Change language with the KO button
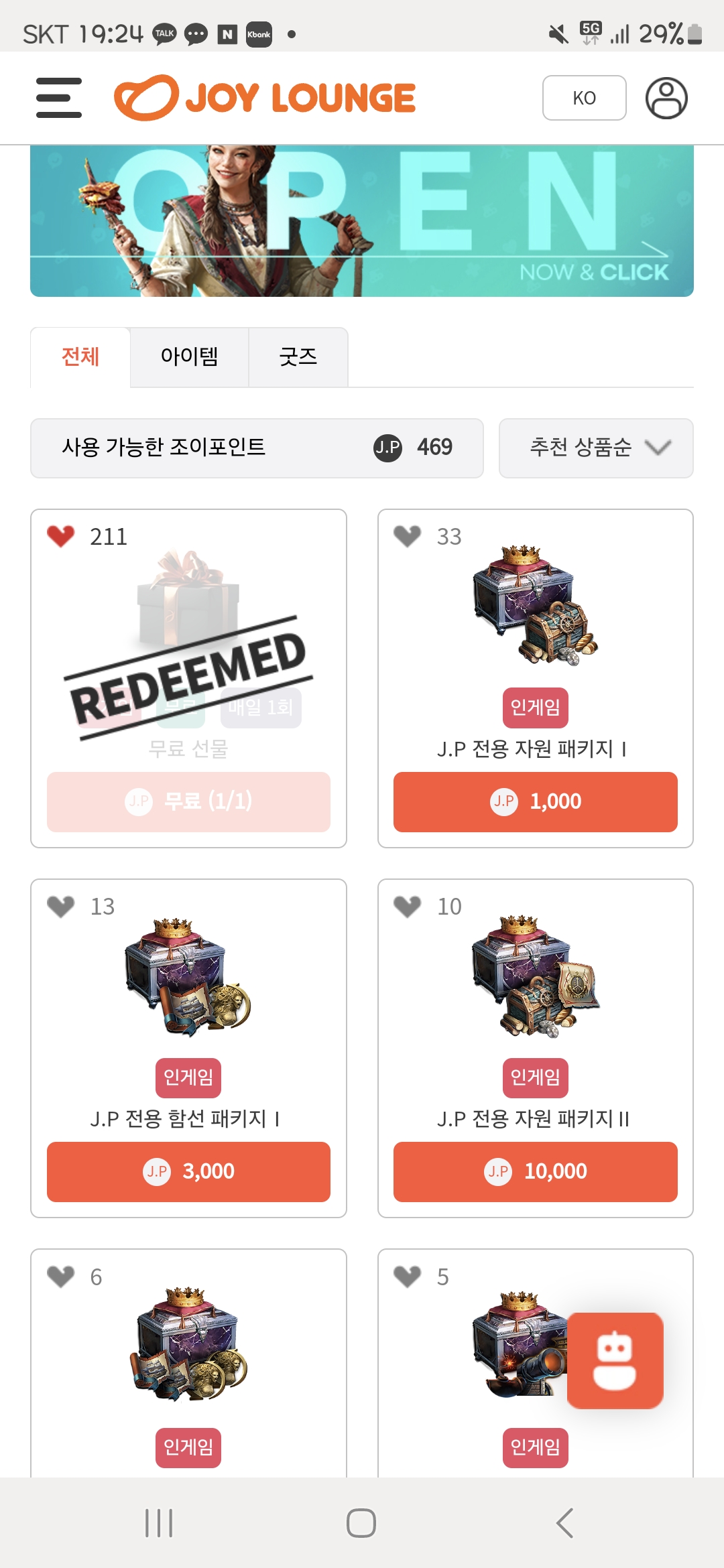Viewport: 724px width, 1568px height. [x=584, y=98]
